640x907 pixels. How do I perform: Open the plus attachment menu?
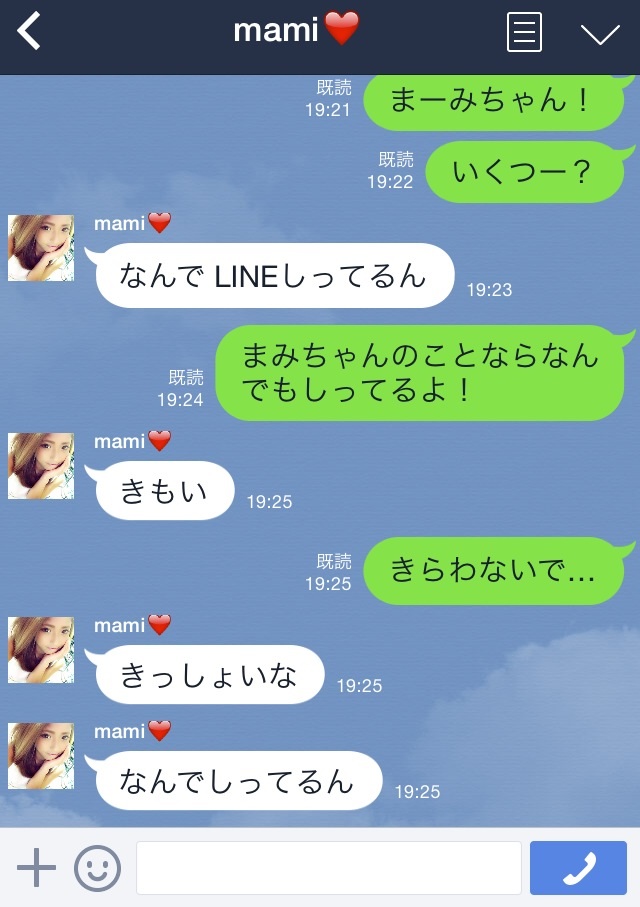point(37,867)
